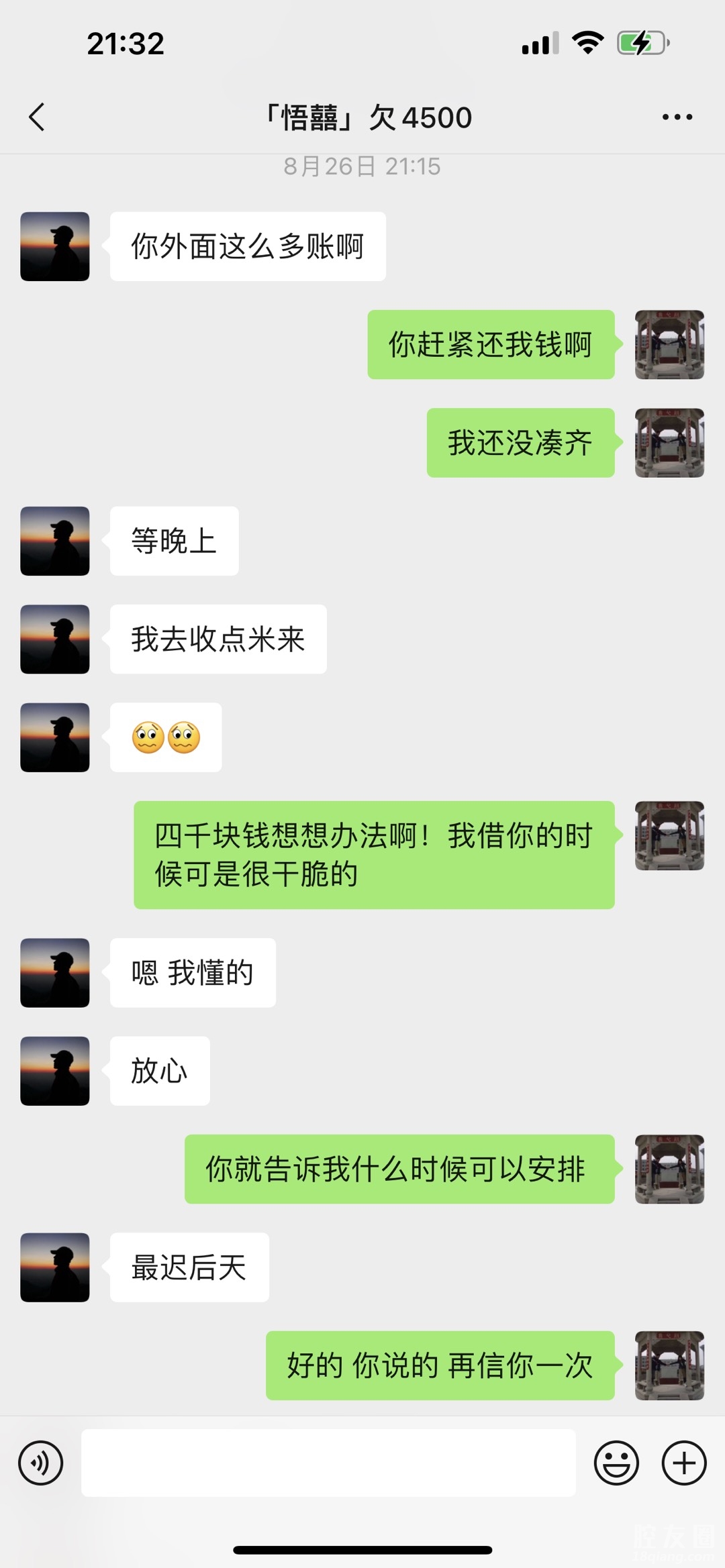Open the emoji sticker panel
This screenshot has height=1568, width=725.
coord(616,1463)
